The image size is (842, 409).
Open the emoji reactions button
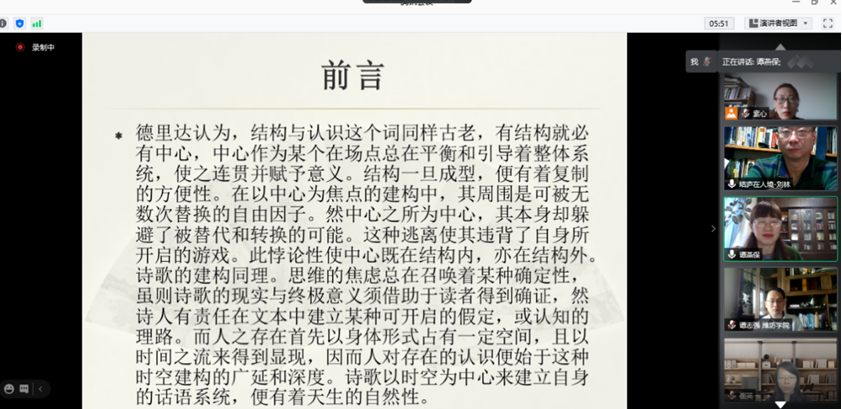pyautogui.click(x=9, y=389)
